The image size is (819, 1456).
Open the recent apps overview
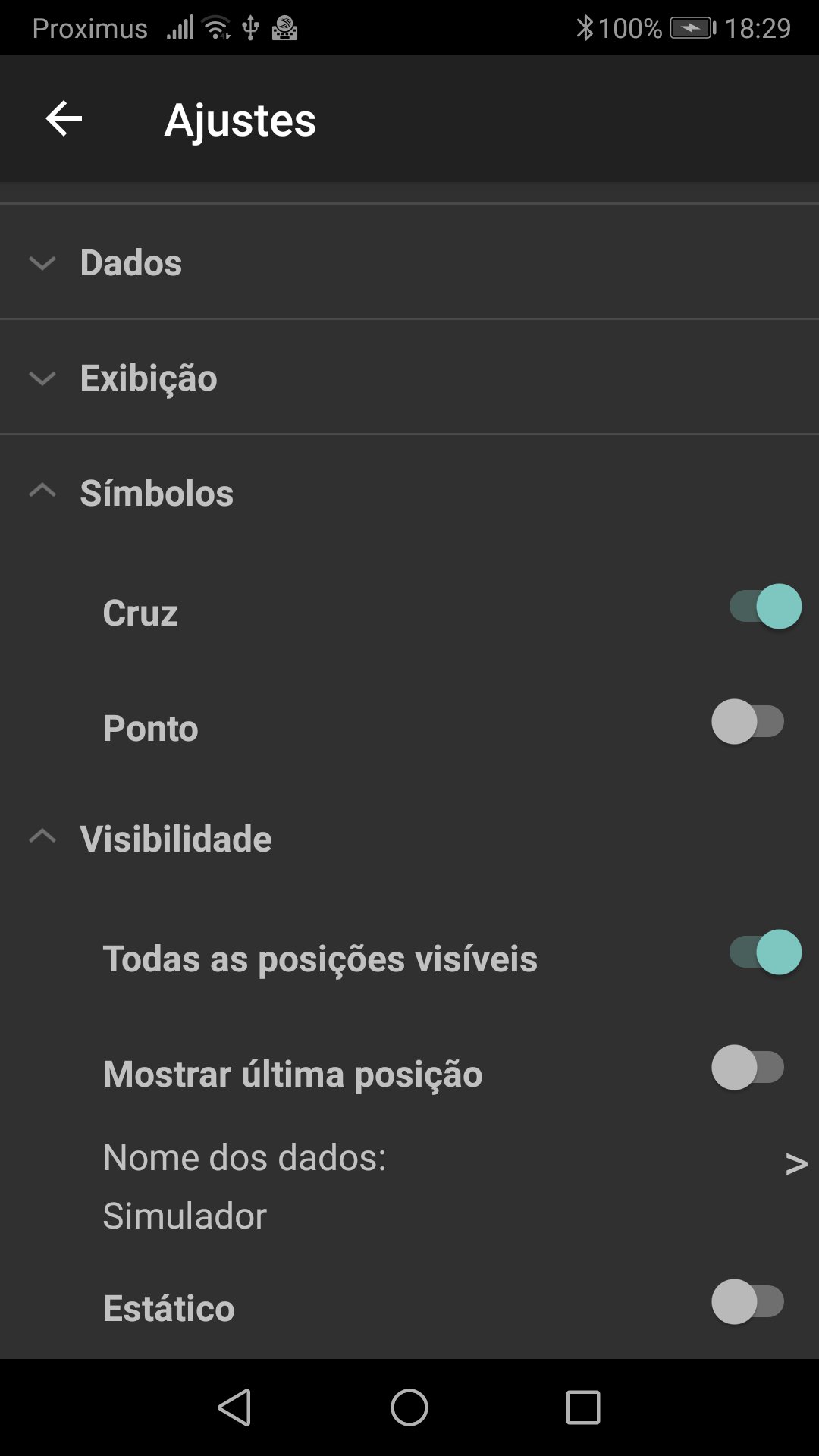[582, 1407]
